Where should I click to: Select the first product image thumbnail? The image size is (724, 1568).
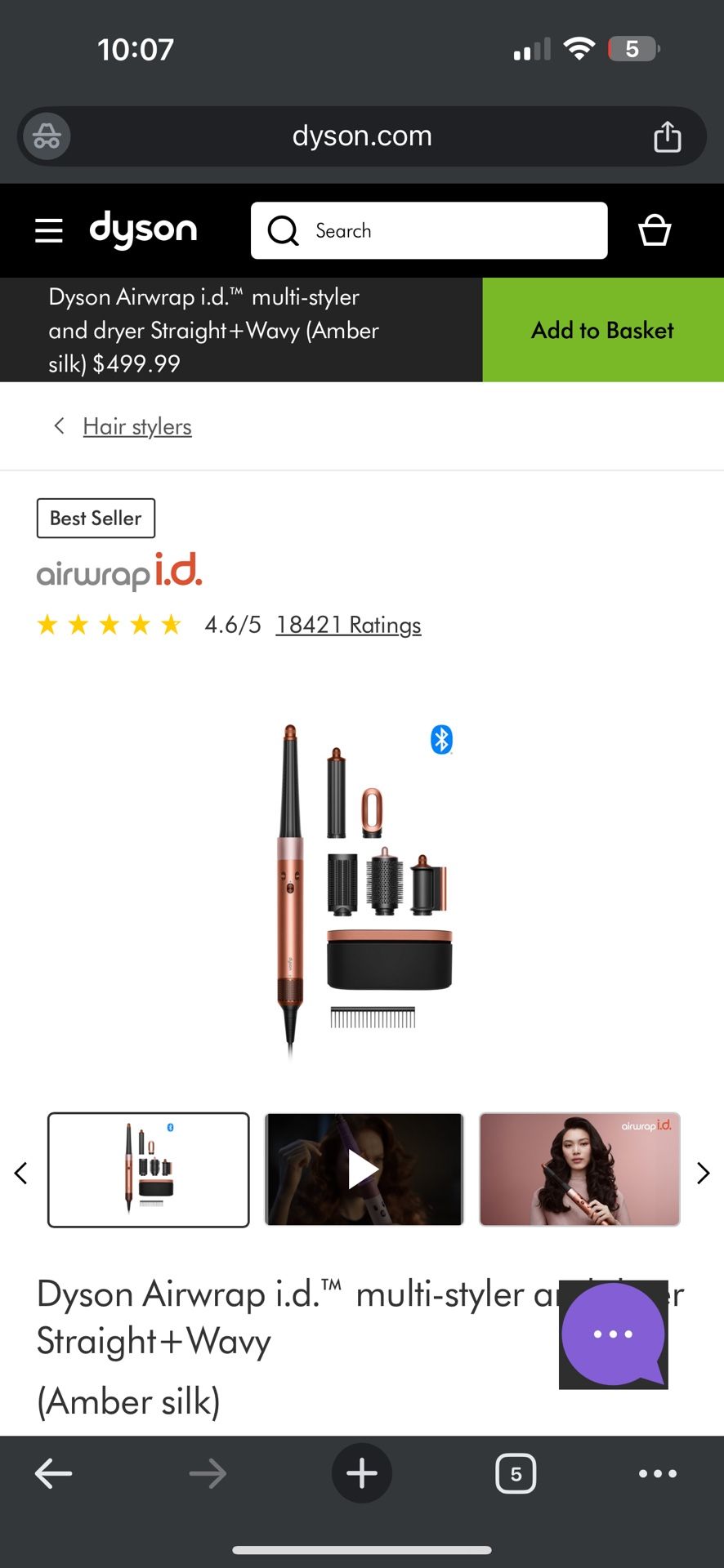point(149,1169)
